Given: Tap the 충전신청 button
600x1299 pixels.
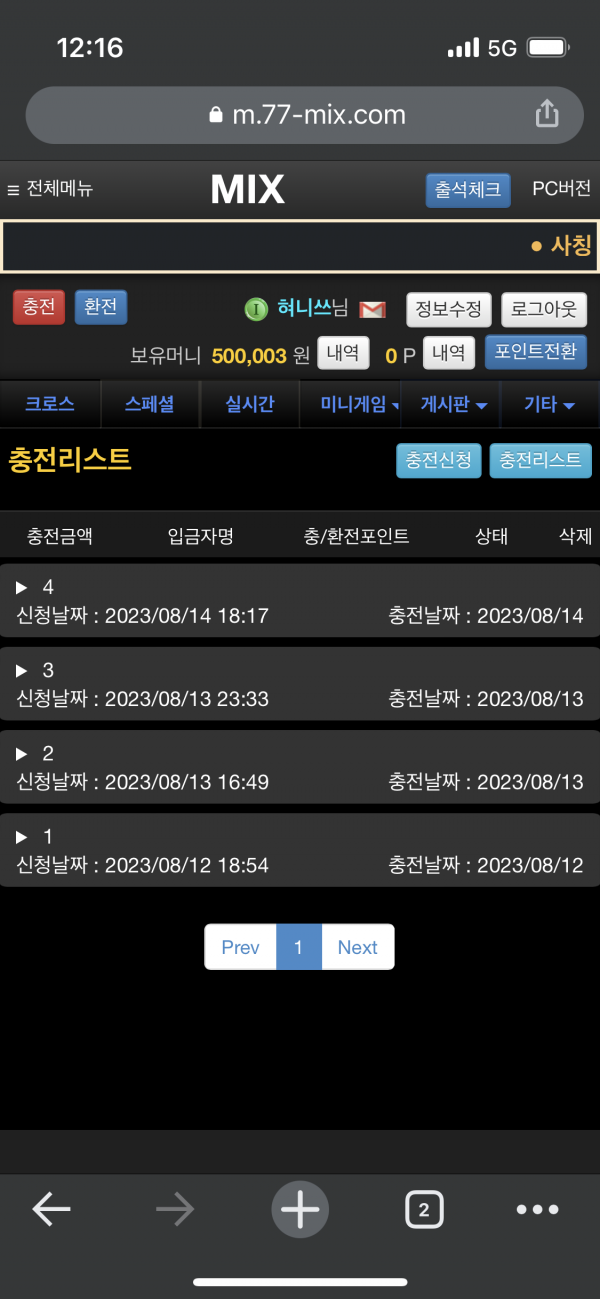Looking at the screenshot, I should (x=439, y=460).
